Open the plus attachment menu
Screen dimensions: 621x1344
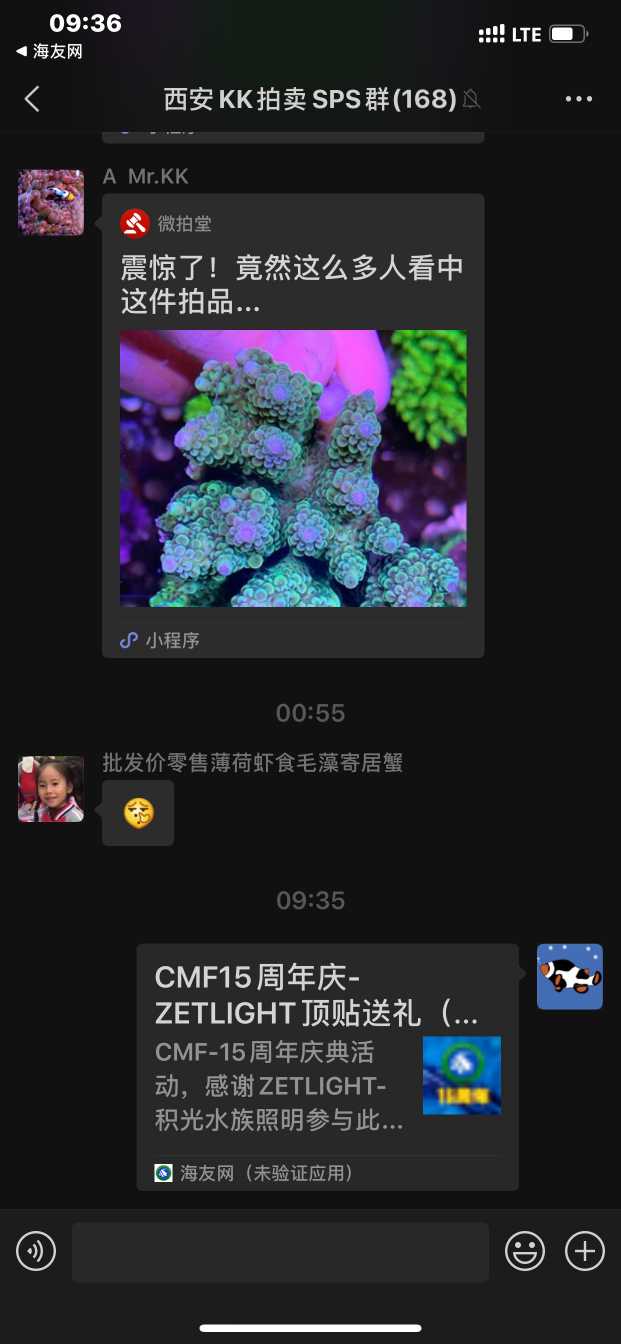click(x=585, y=1251)
